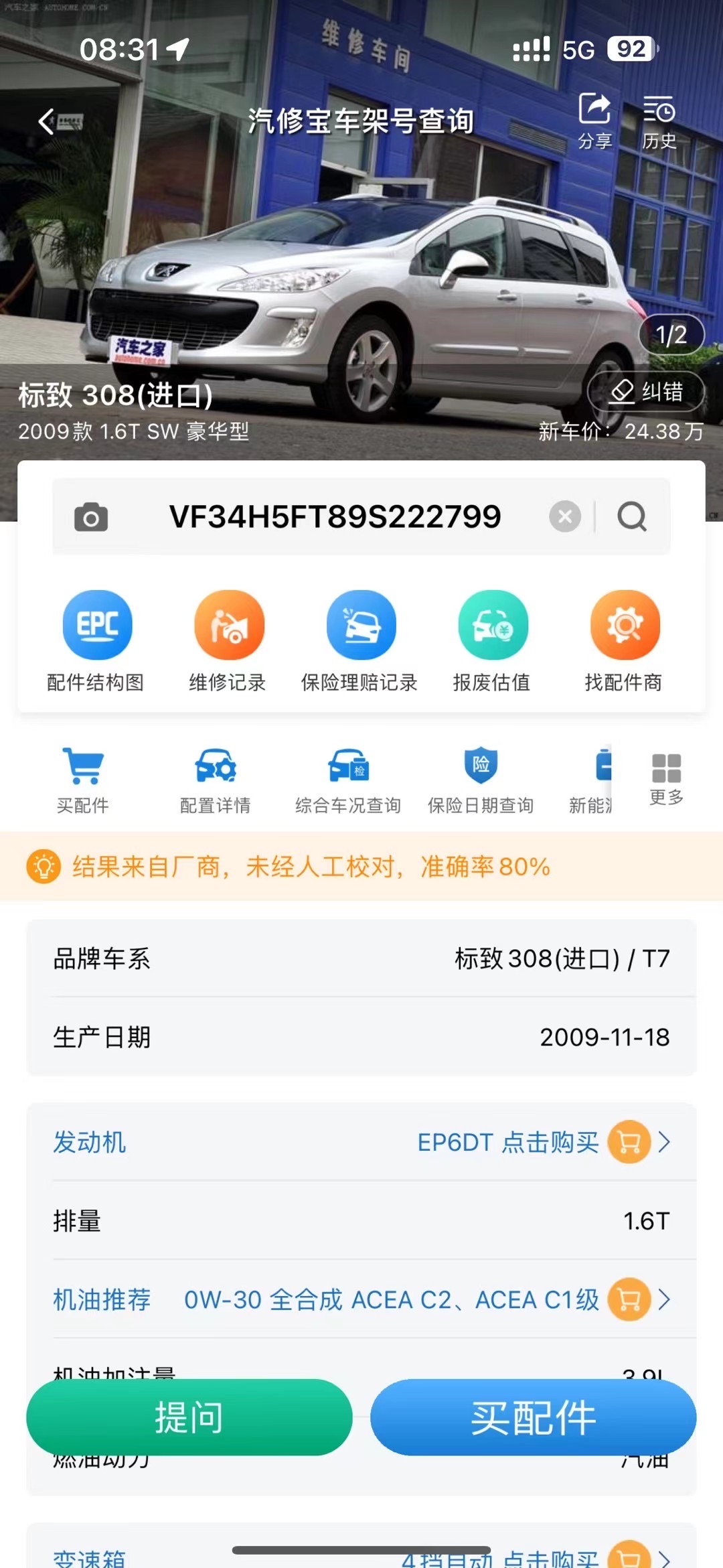Open 维修记录 maintenance records
This screenshot has height=1568, width=723.
tap(230, 640)
